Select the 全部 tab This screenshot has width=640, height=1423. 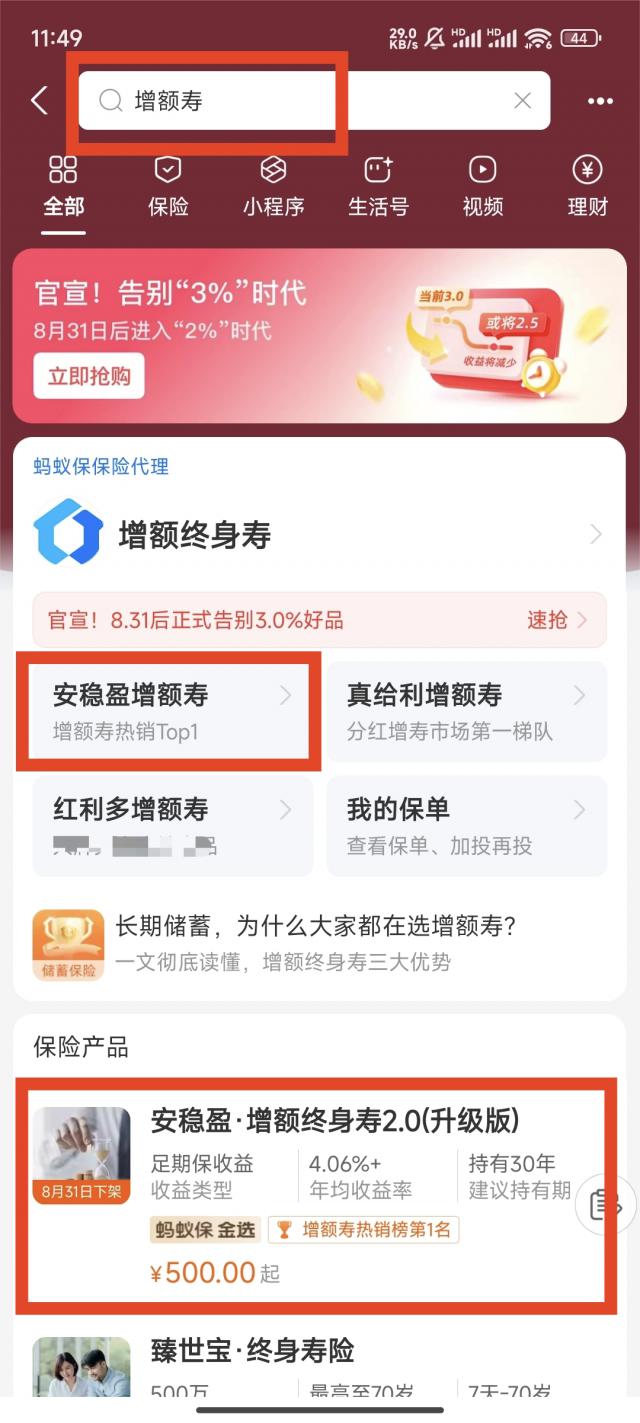coord(63,186)
